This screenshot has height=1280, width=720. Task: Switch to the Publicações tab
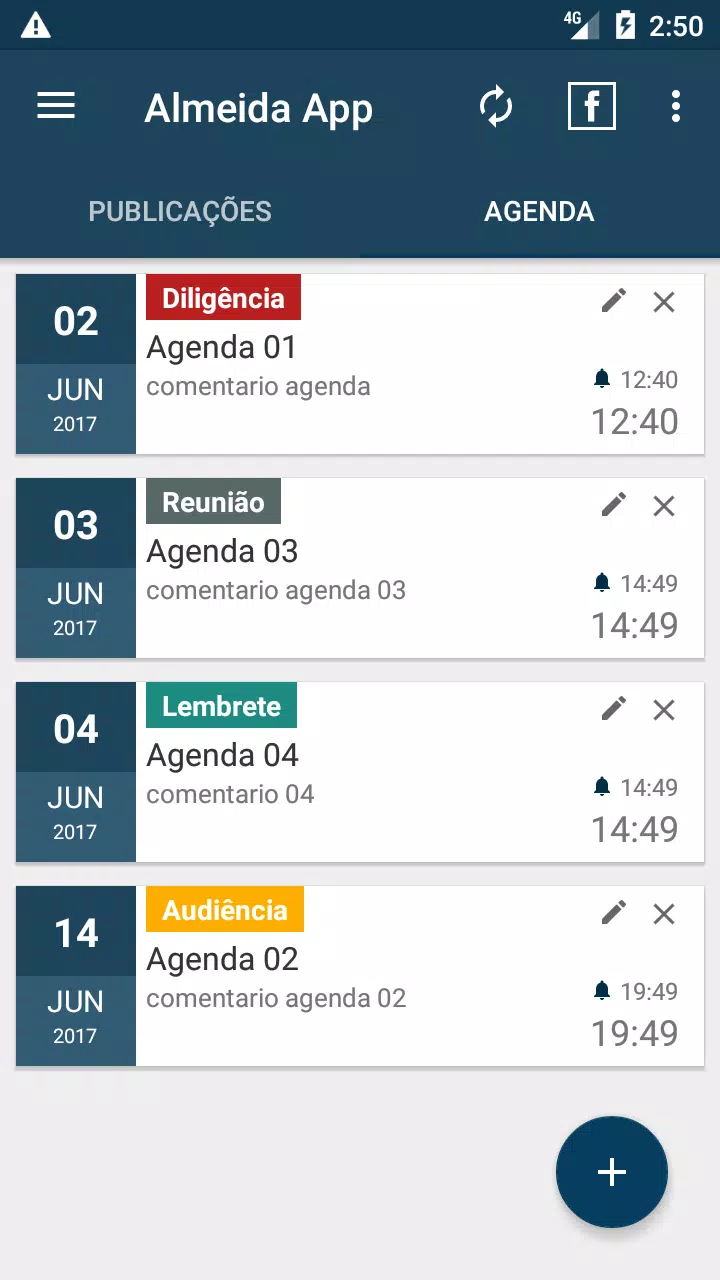(180, 211)
